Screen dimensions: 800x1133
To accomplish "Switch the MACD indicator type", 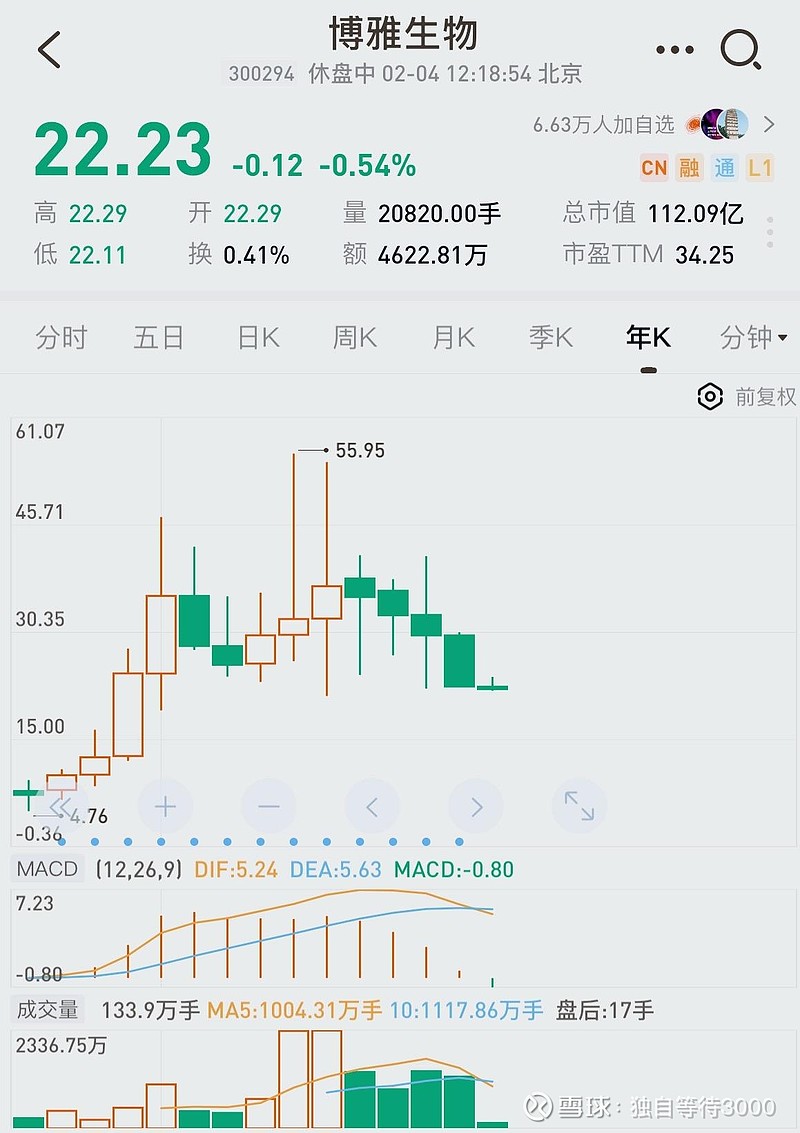I will click(x=47, y=869).
